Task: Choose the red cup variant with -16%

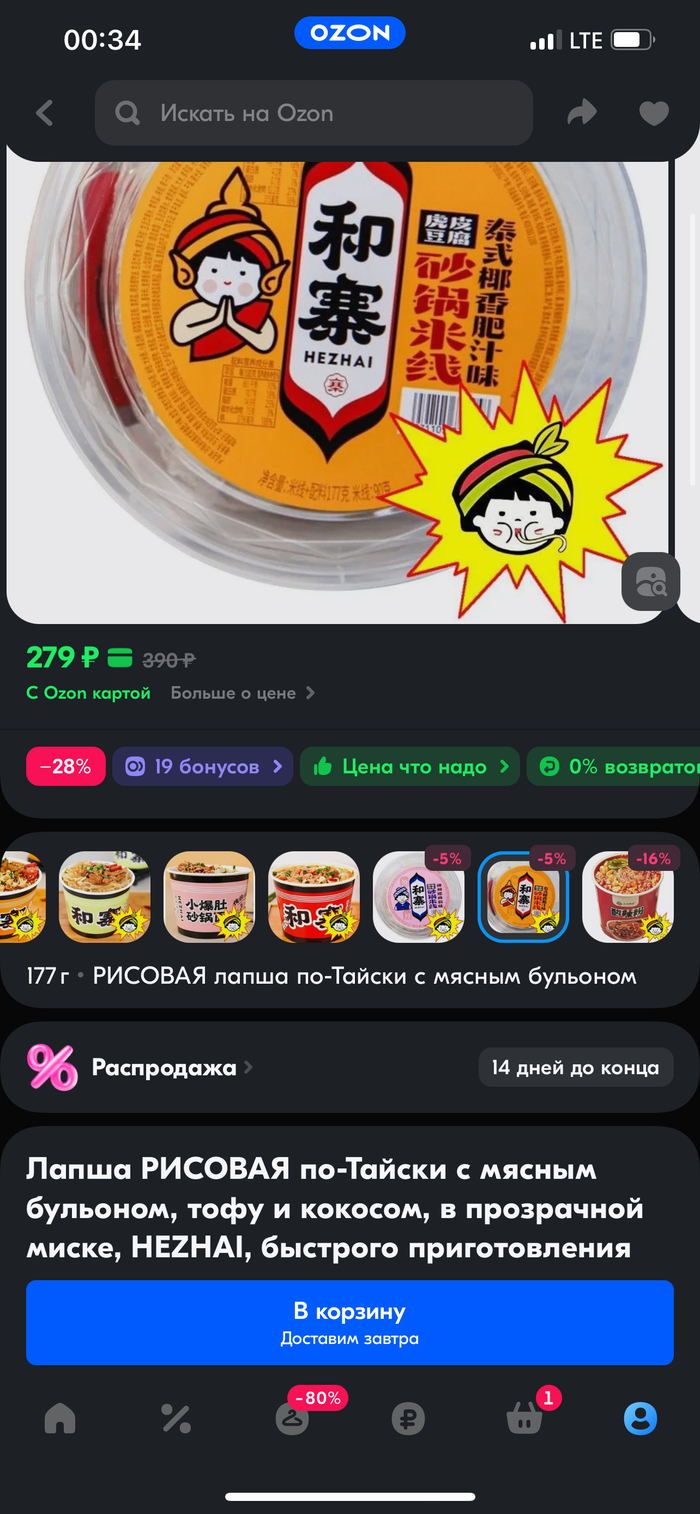Action: [x=627, y=896]
